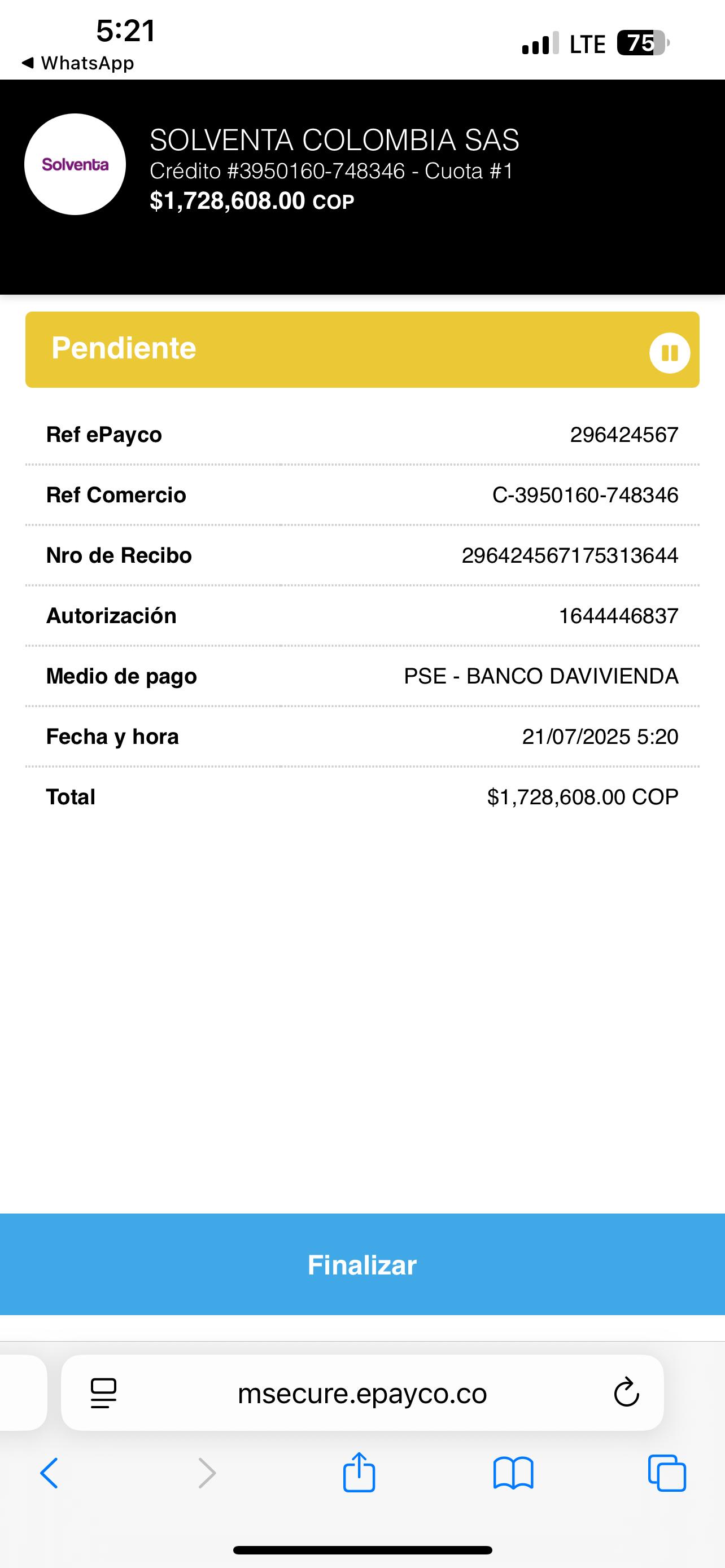Open the page settings menu in address bar
This screenshot has width=725, height=1568.
(x=103, y=1393)
